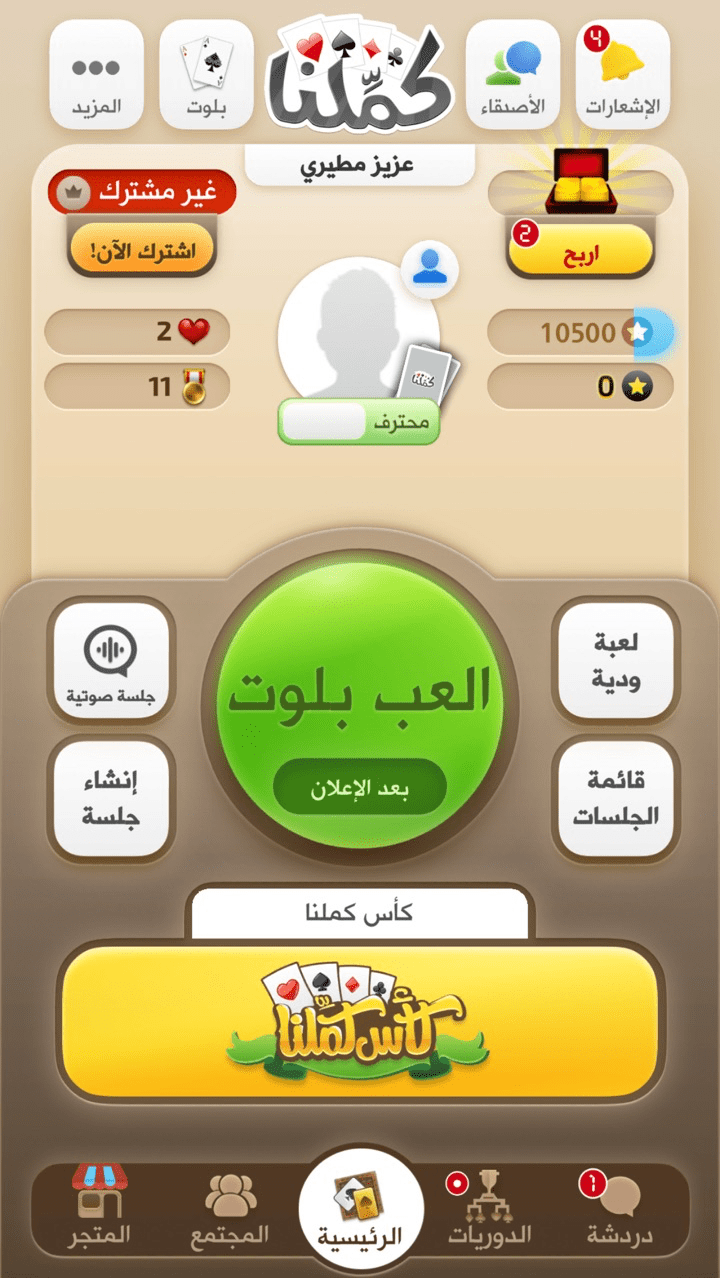Tap the اربح win button
The height and width of the screenshot is (1278, 720).
tap(580, 251)
